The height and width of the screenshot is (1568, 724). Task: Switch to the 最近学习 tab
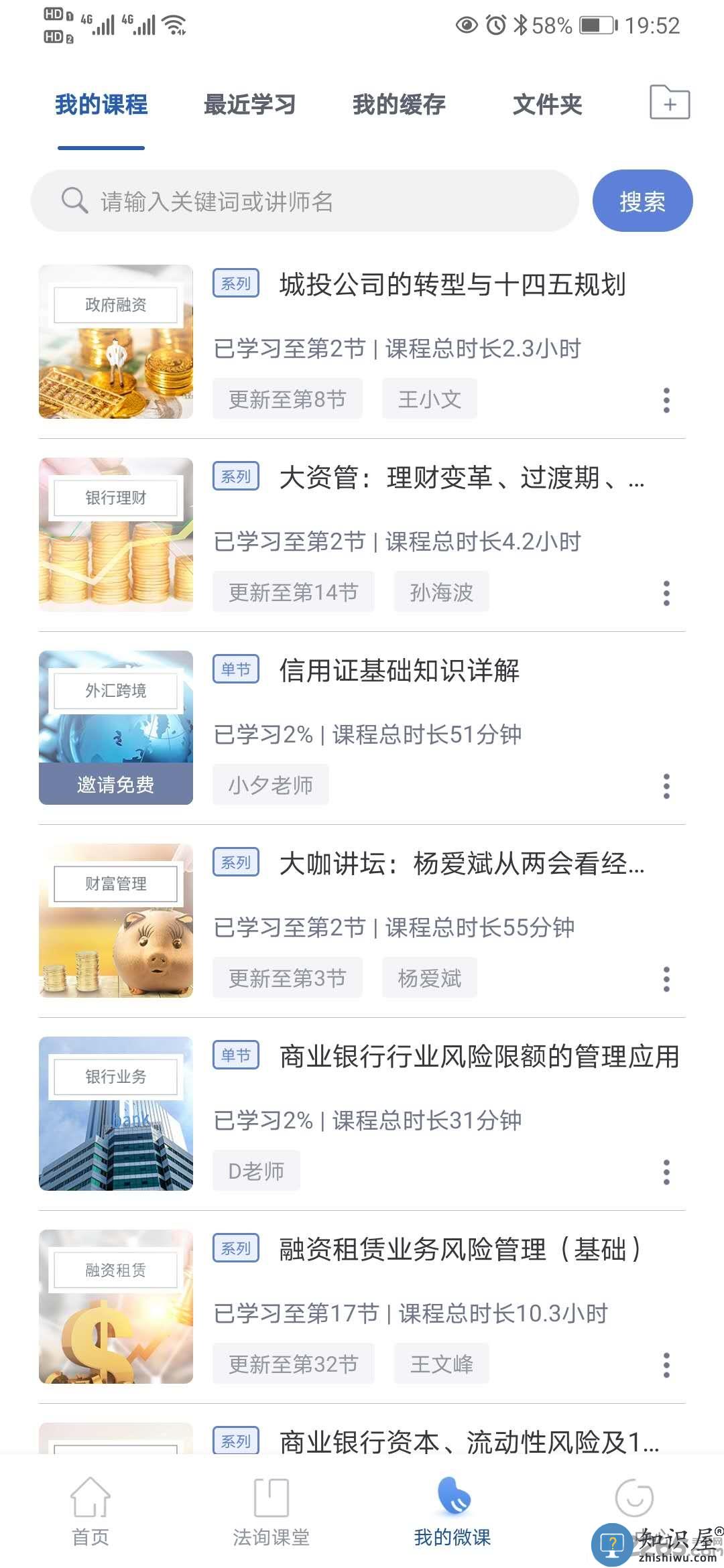[249, 105]
